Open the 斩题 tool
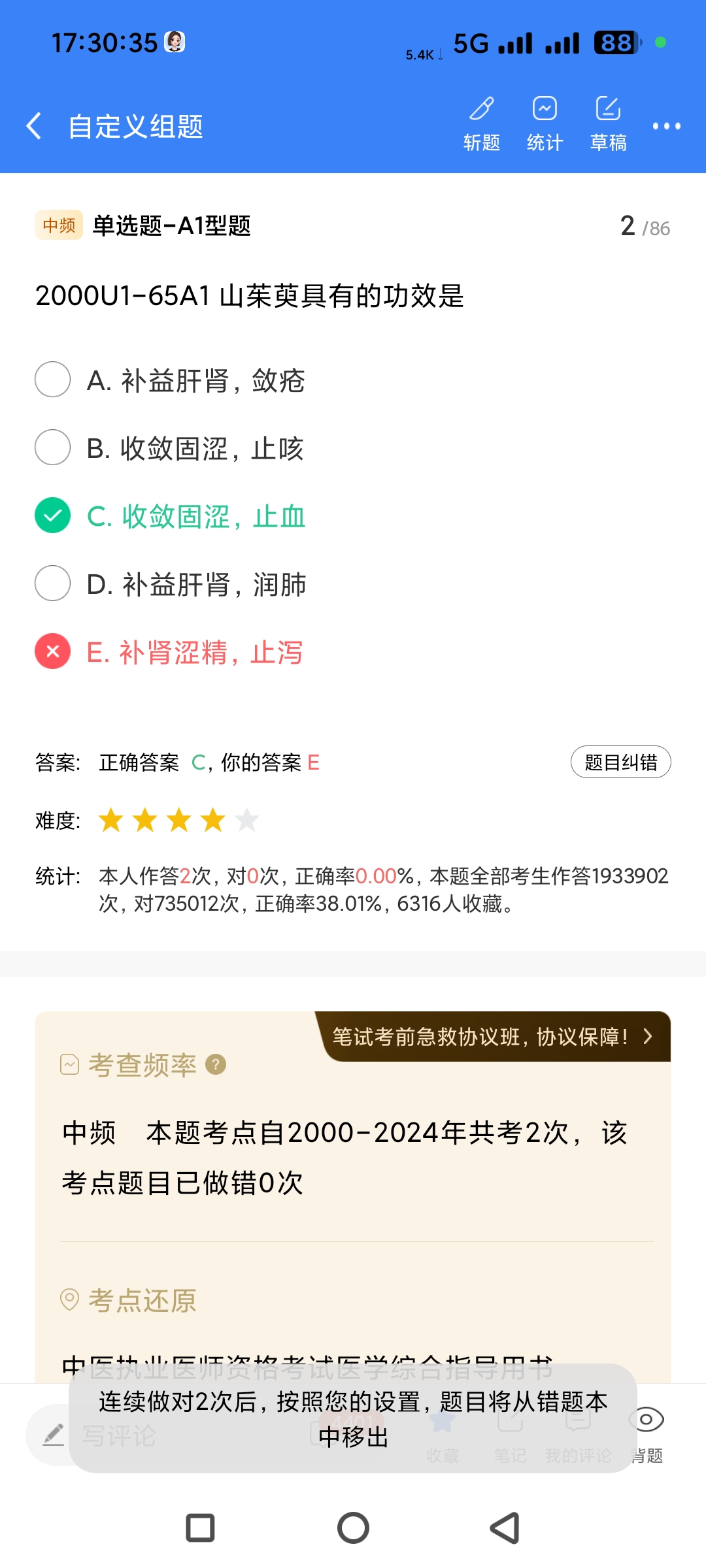Image resolution: width=706 pixels, height=1568 pixels. point(482,124)
